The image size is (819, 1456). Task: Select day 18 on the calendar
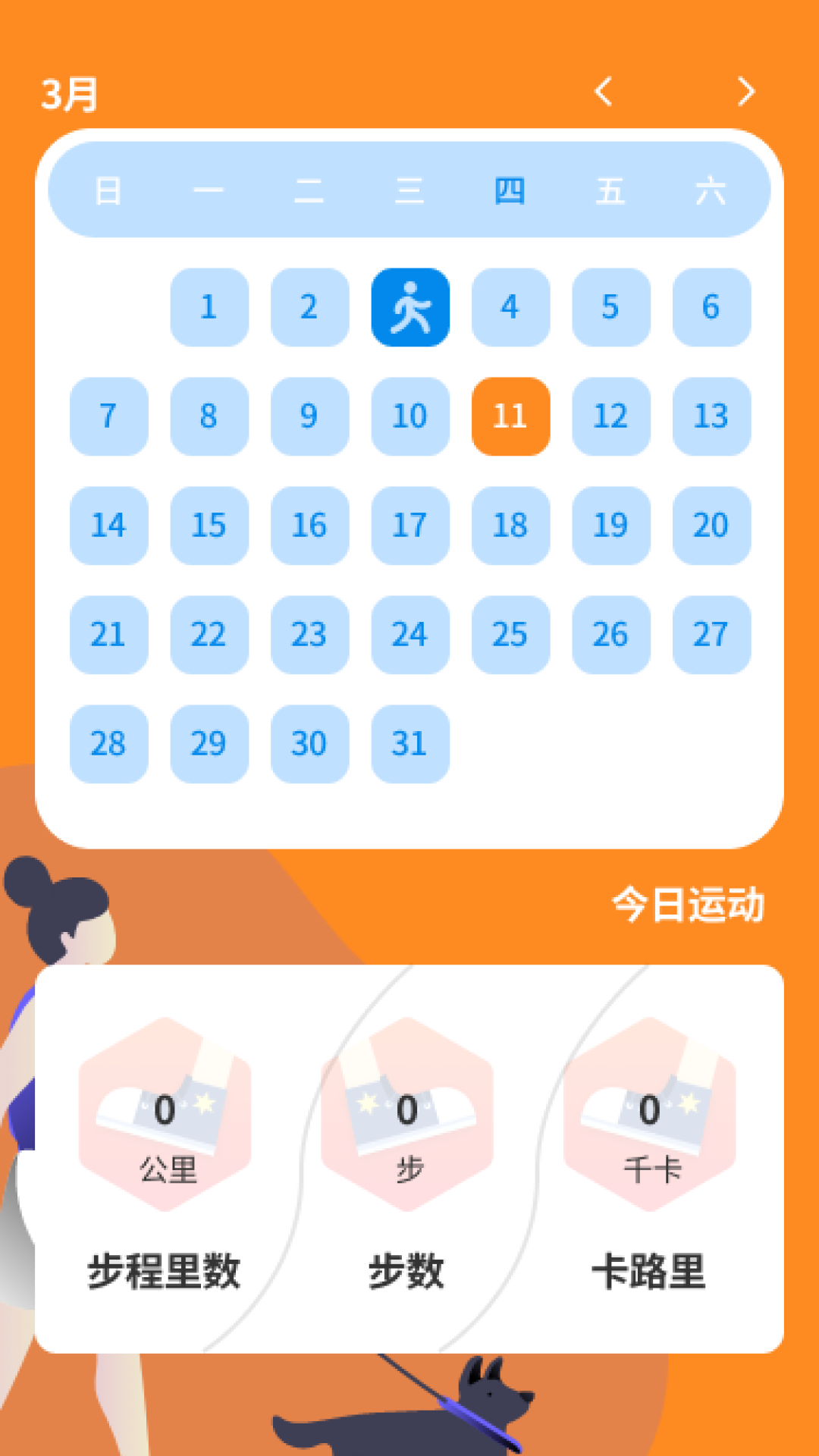click(x=510, y=526)
